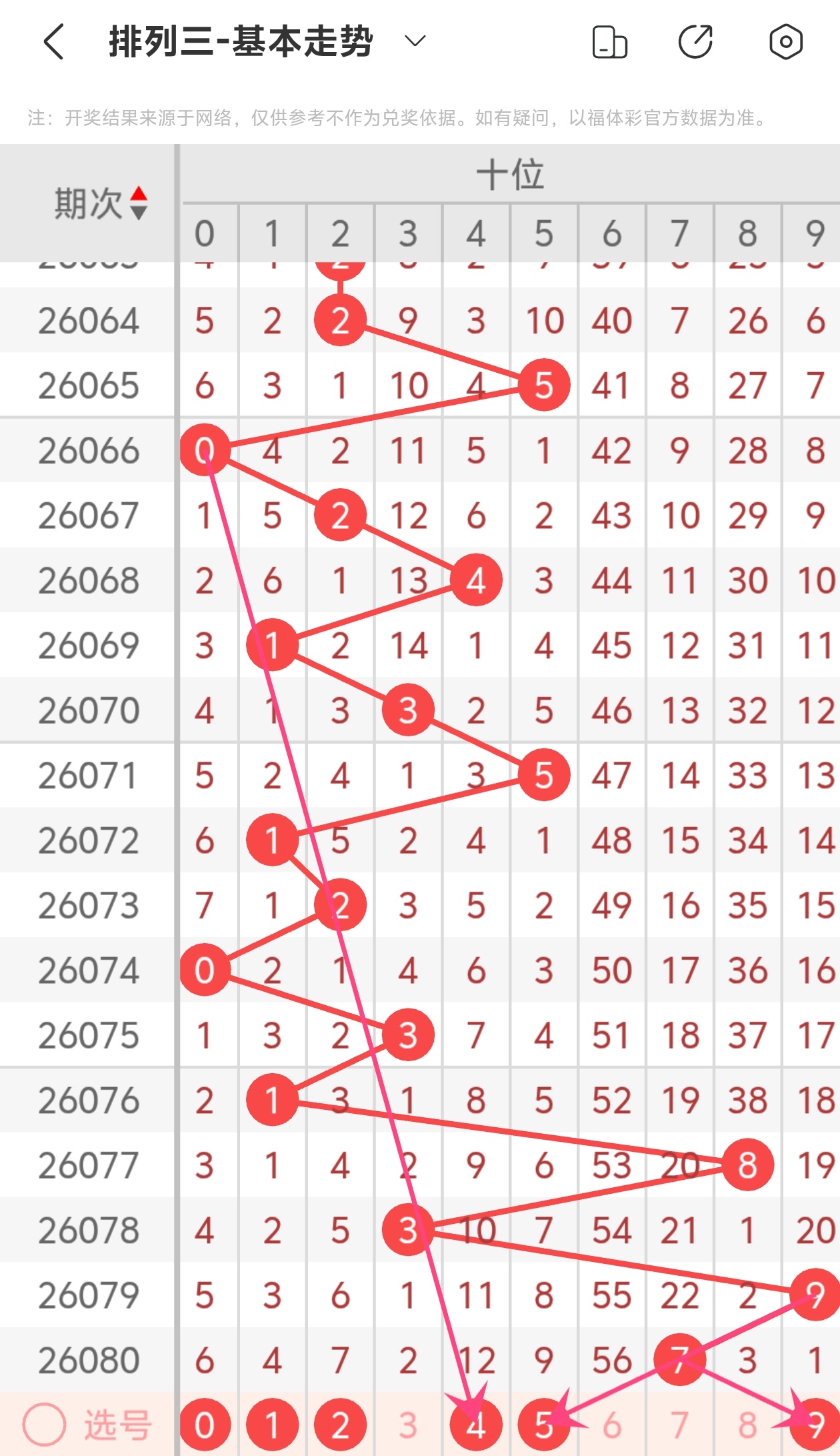Sort the chart by 期次
This screenshot has height=1456, width=840.
[x=100, y=203]
